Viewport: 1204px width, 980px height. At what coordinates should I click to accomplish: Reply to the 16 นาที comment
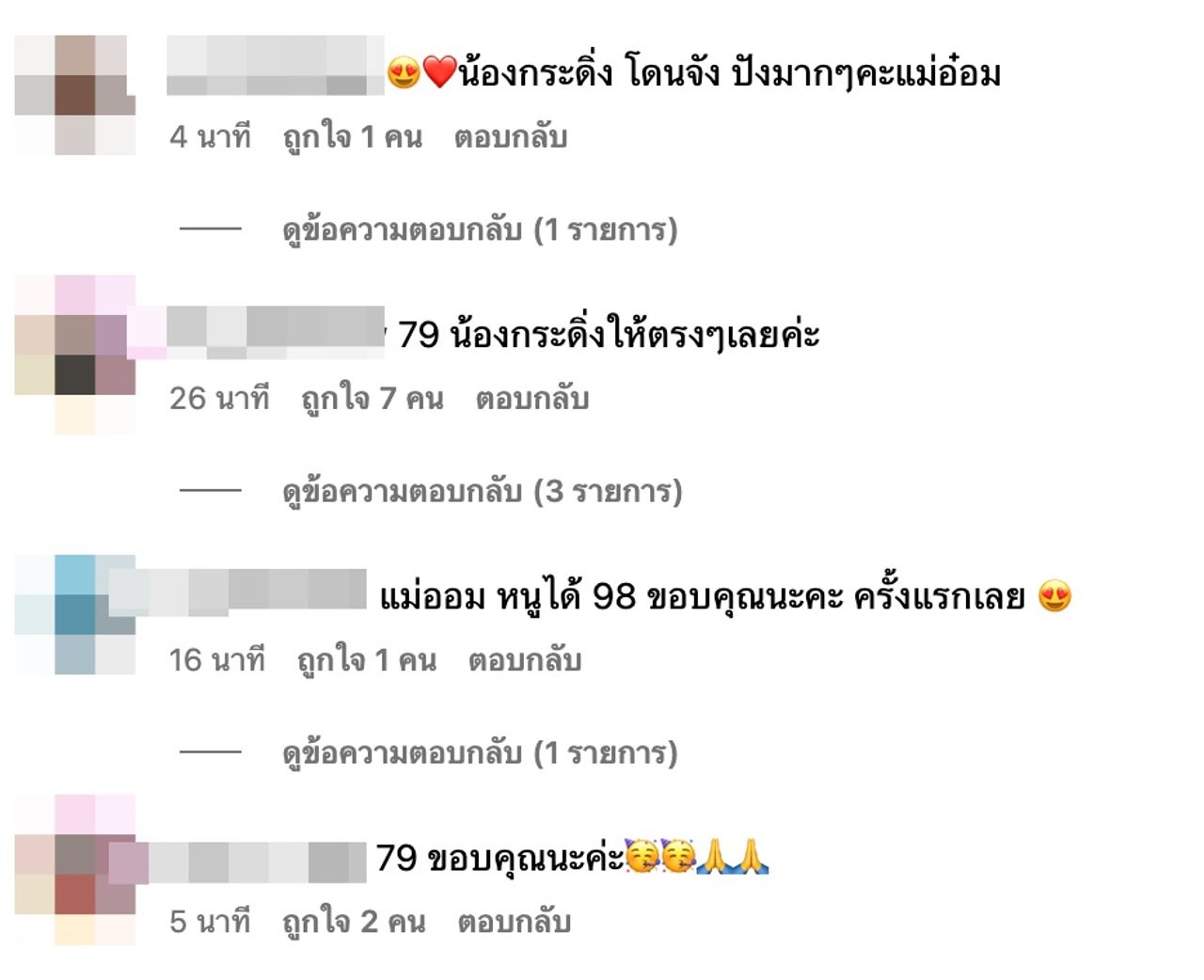(x=524, y=660)
